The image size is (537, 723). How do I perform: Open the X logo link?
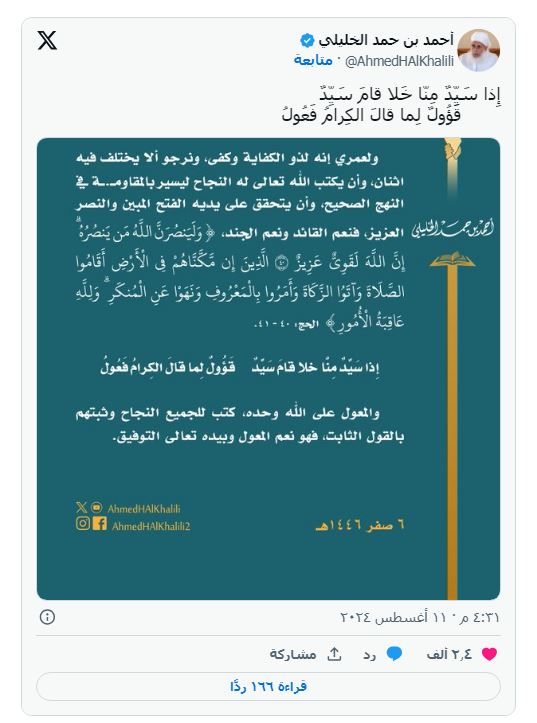point(47,41)
